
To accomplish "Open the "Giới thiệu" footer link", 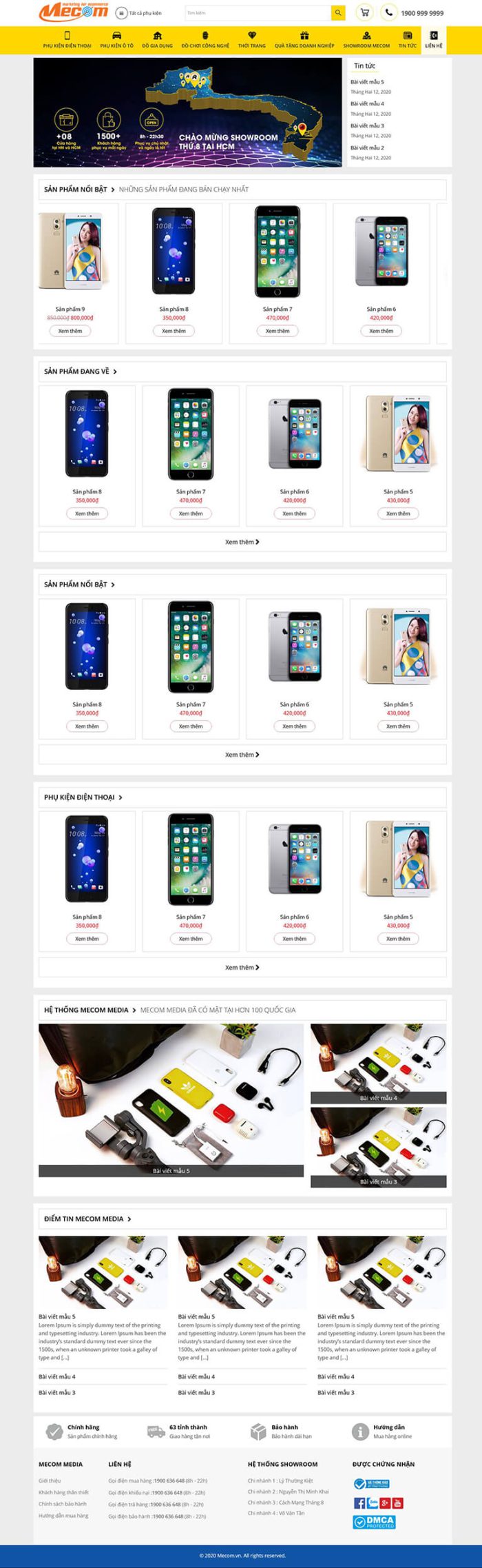I will (x=50, y=1480).
